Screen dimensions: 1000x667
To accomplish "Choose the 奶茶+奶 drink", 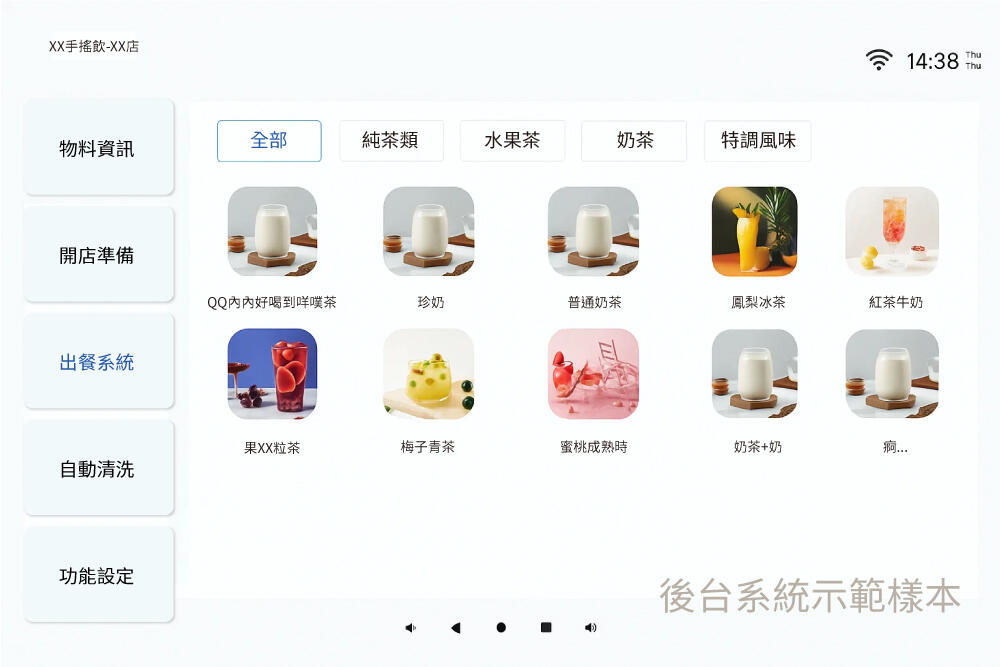I will point(755,374).
